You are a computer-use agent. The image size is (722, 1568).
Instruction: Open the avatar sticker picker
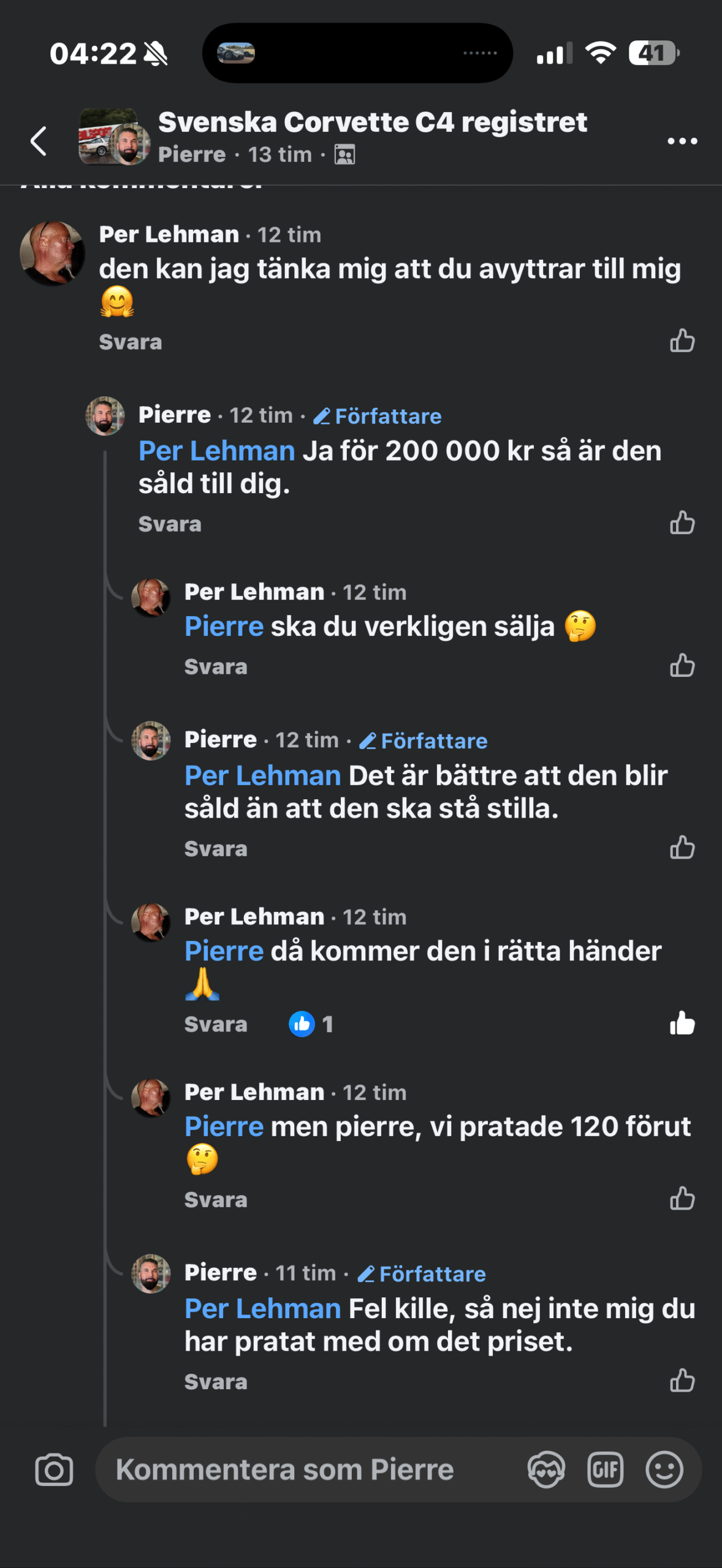pos(545,1470)
